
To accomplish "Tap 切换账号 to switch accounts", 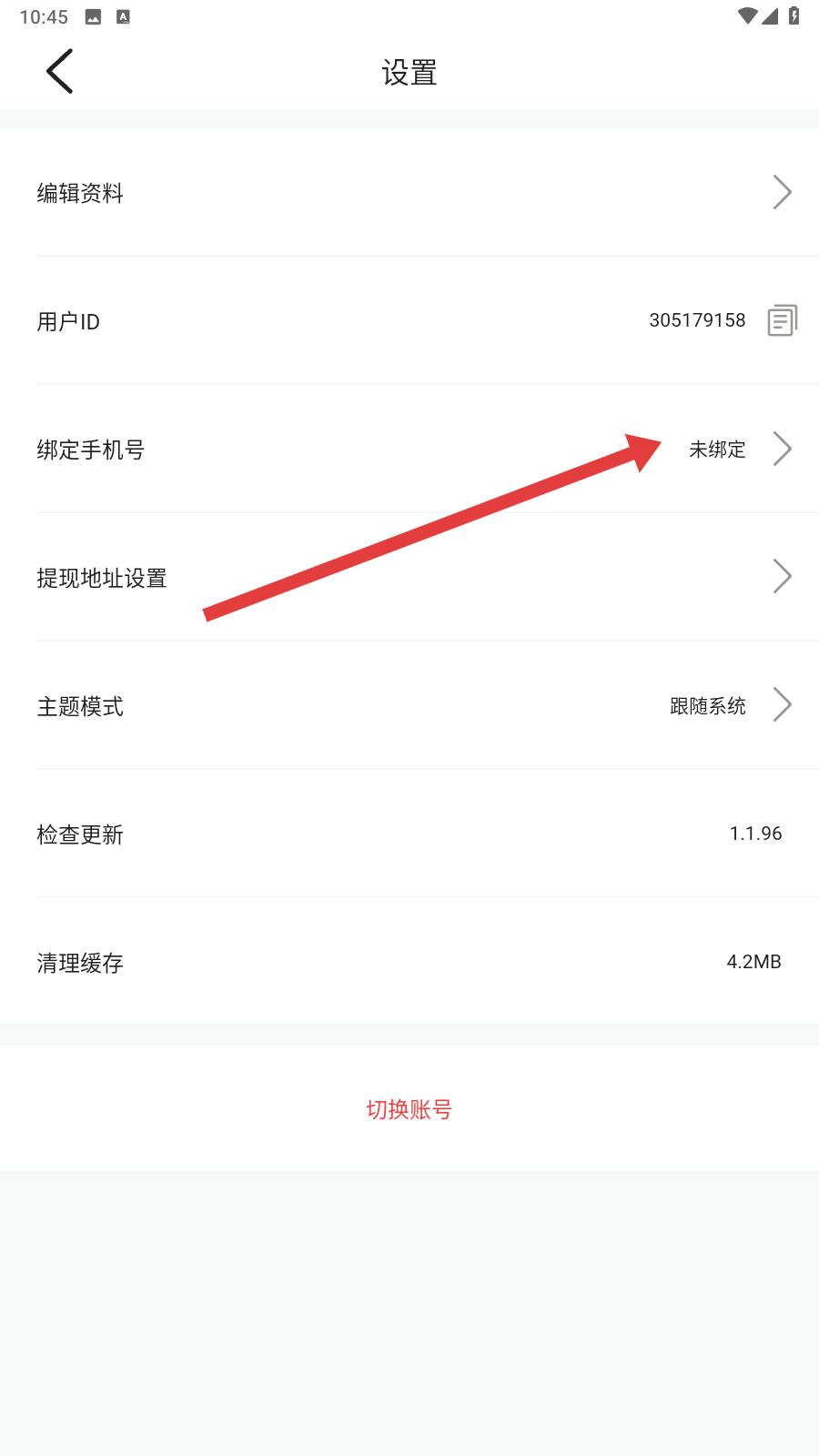I will click(x=409, y=1109).
